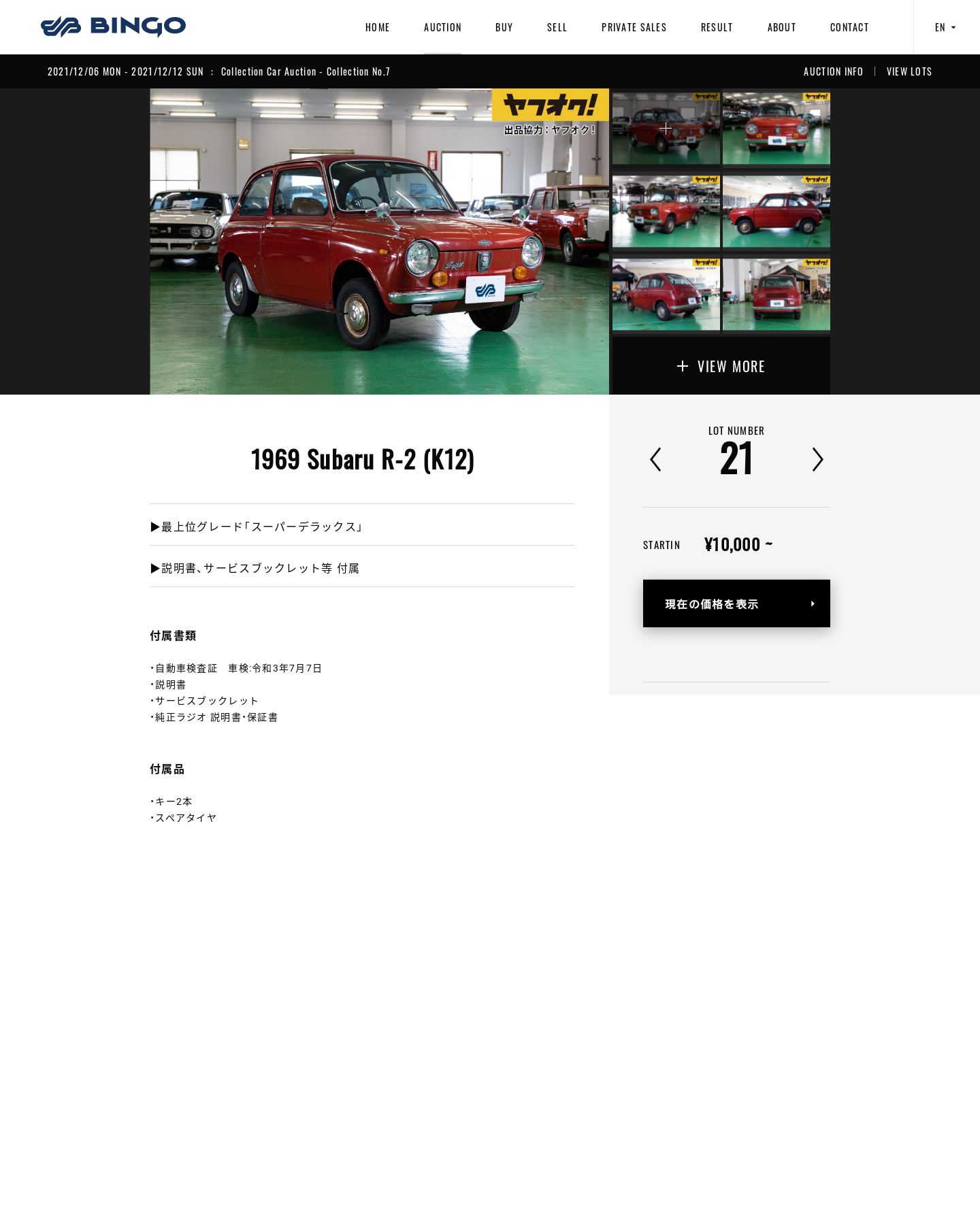
Task: Open the side-profile car thumbnail
Action: (776, 212)
